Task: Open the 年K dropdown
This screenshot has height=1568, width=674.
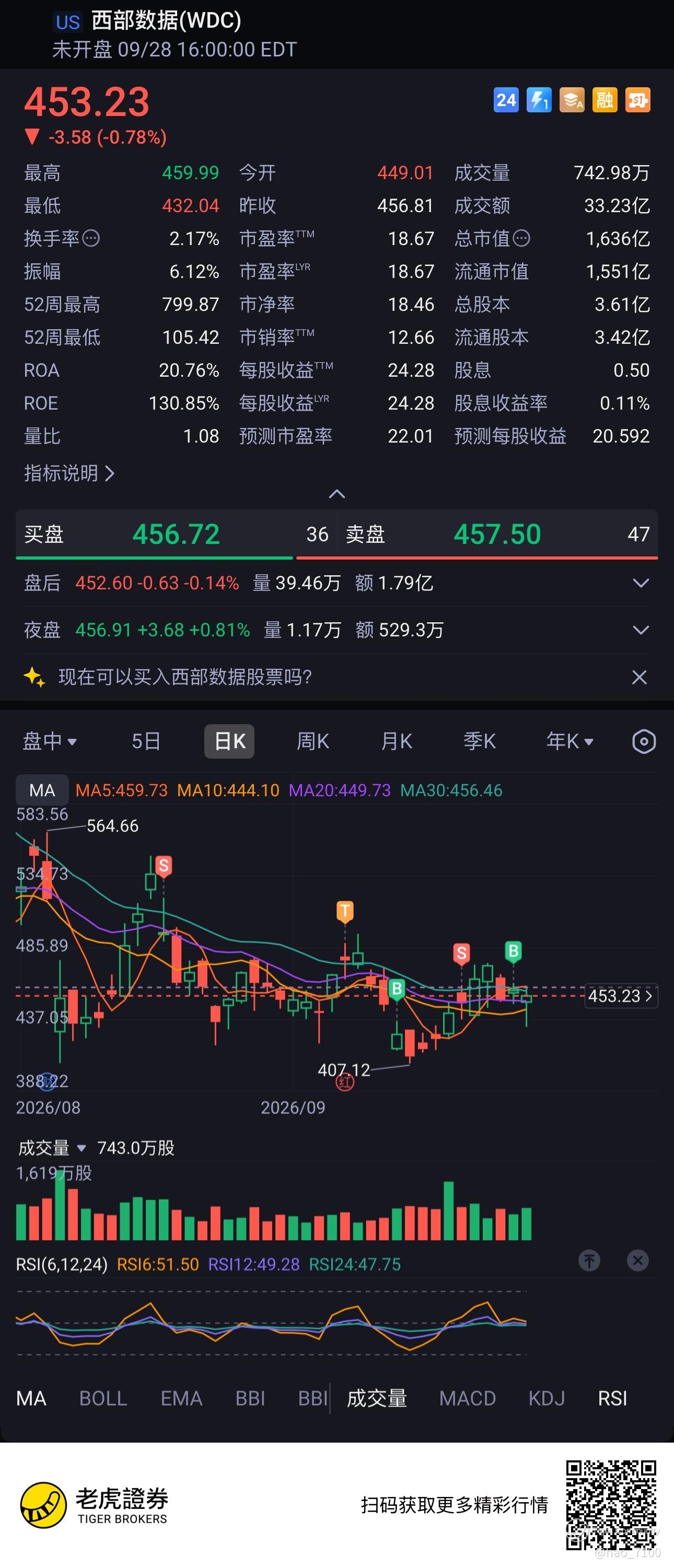Action: (570, 741)
